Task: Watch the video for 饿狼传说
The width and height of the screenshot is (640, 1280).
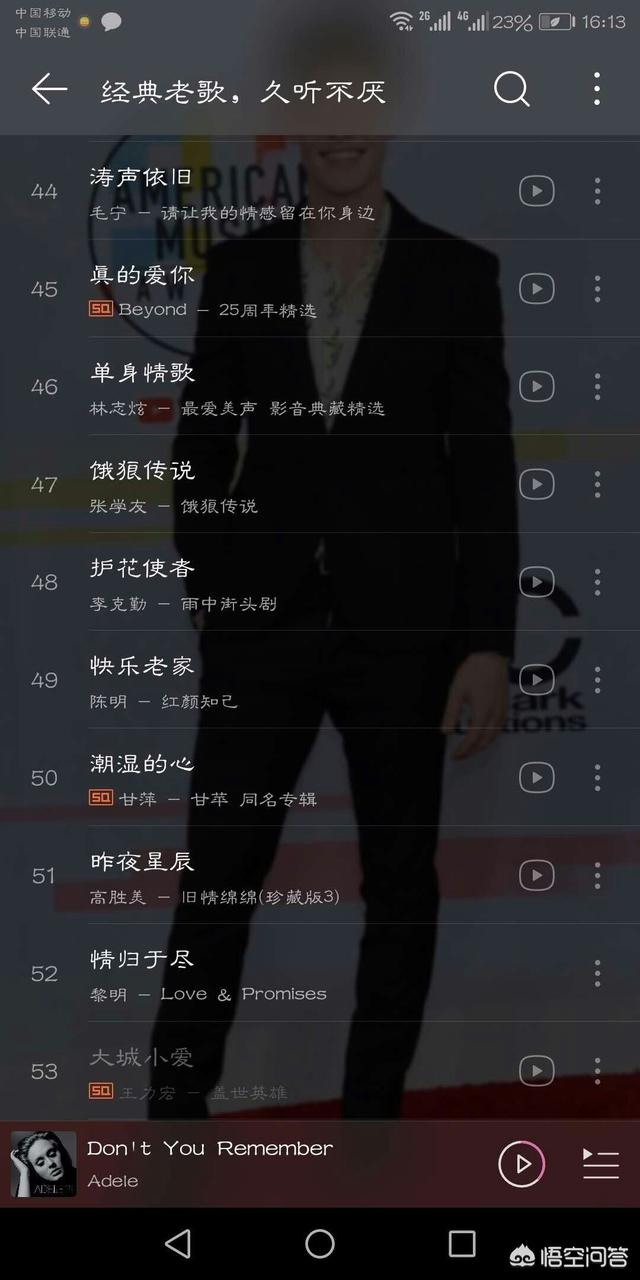Action: coord(537,484)
